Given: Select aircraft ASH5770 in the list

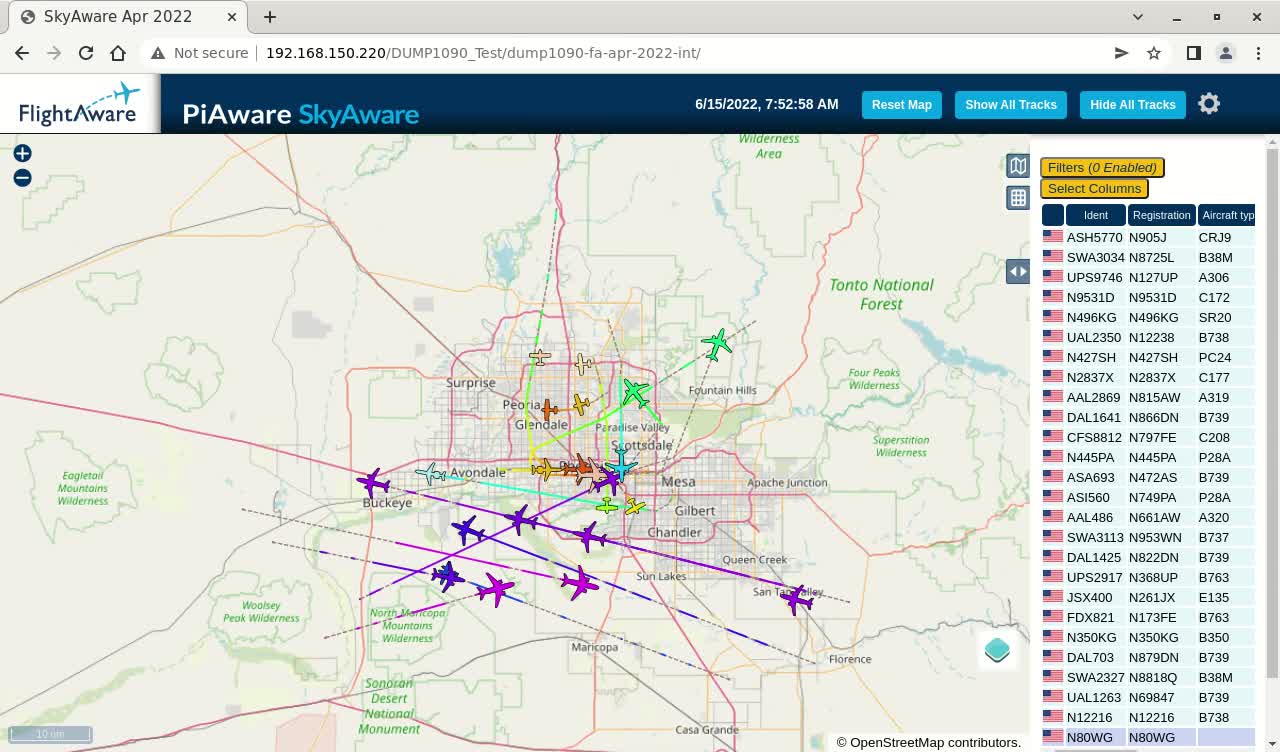Looking at the screenshot, I should click(1094, 238).
